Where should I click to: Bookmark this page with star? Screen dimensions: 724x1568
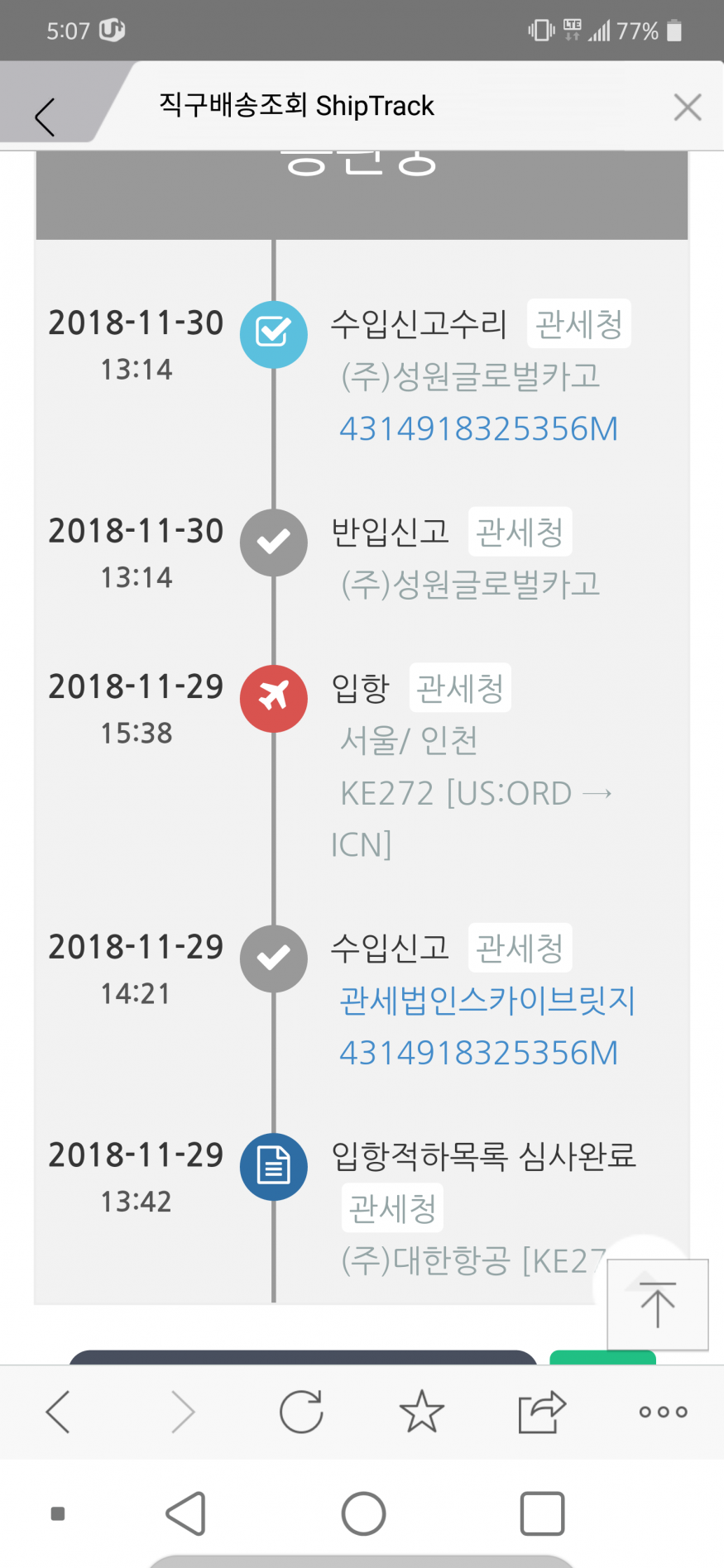pos(421,1412)
